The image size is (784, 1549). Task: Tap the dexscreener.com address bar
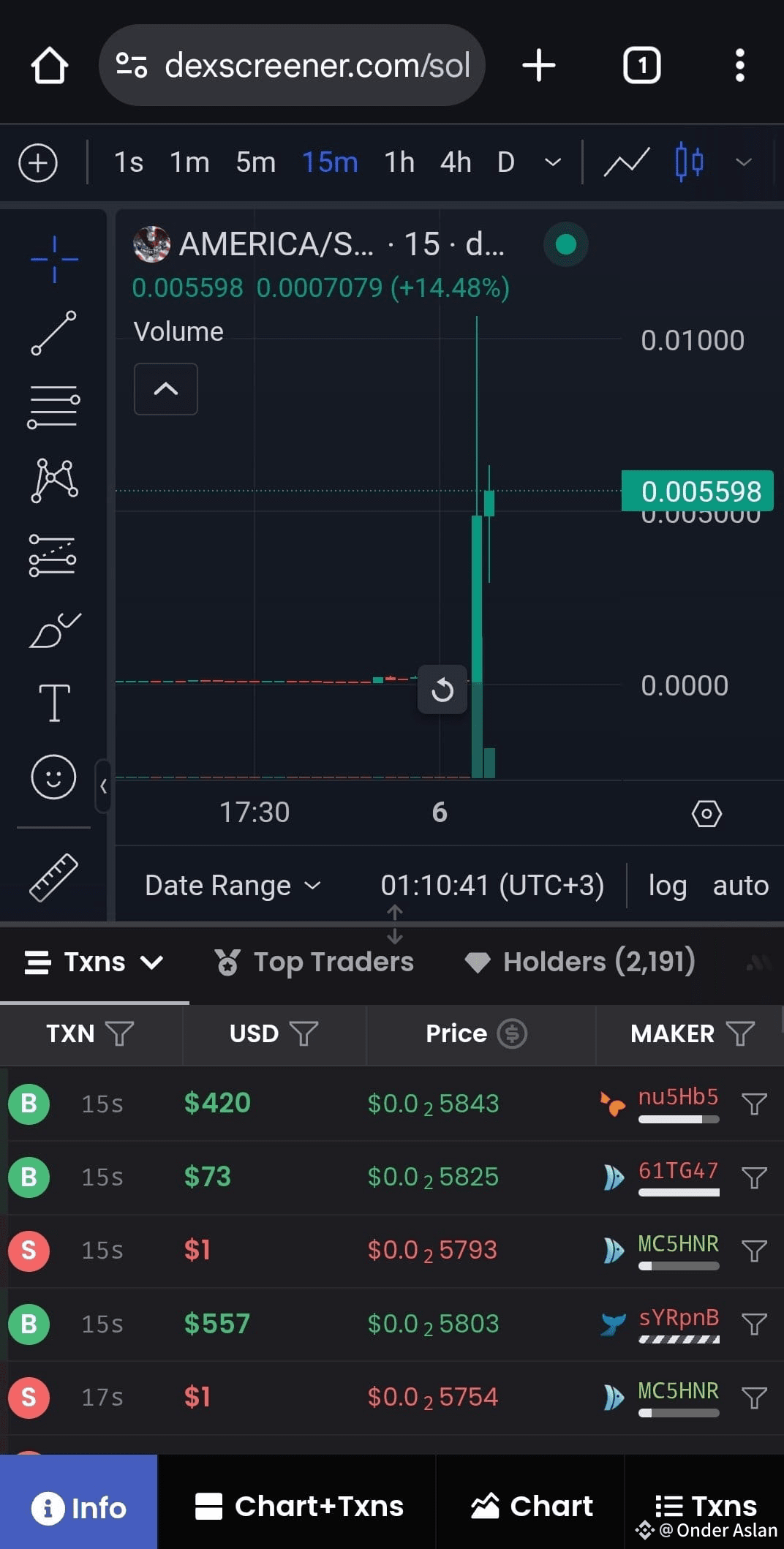coord(292,65)
